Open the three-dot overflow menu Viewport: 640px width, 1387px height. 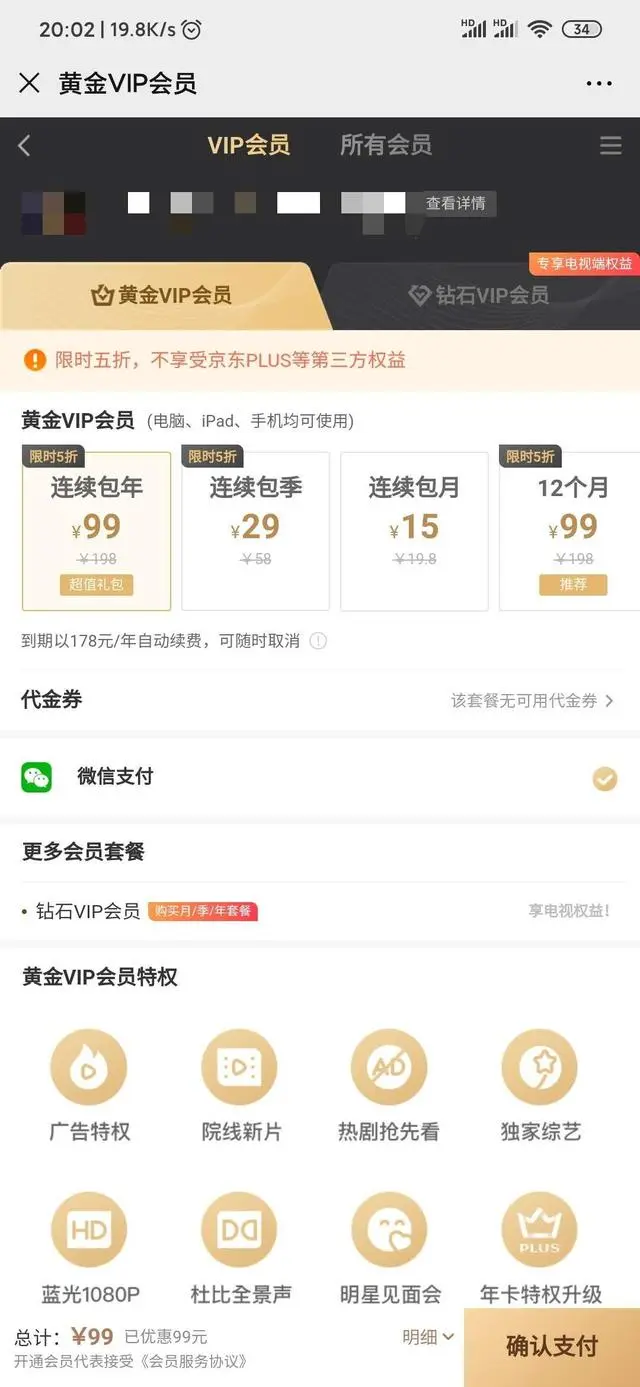point(599,84)
